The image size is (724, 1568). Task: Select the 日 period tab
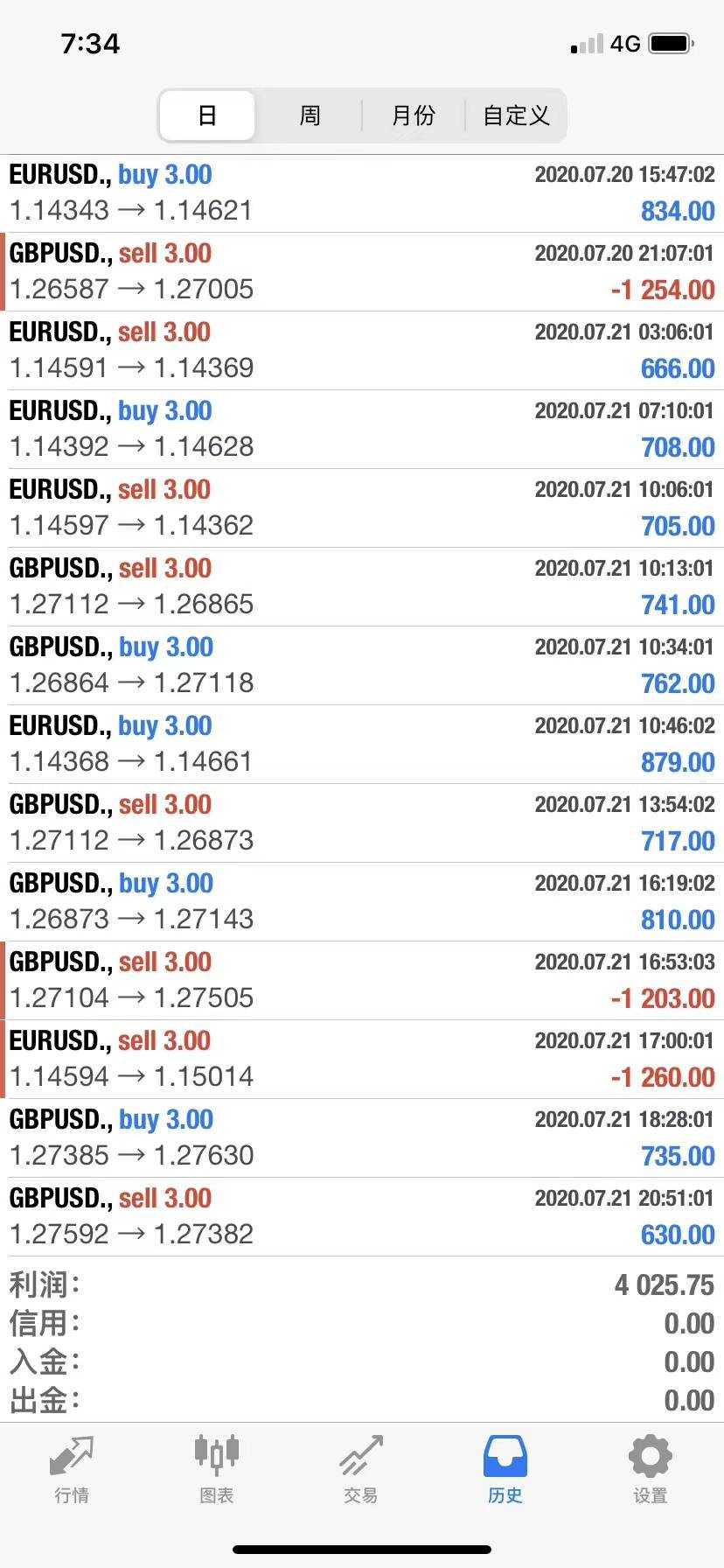pyautogui.click(x=207, y=115)
